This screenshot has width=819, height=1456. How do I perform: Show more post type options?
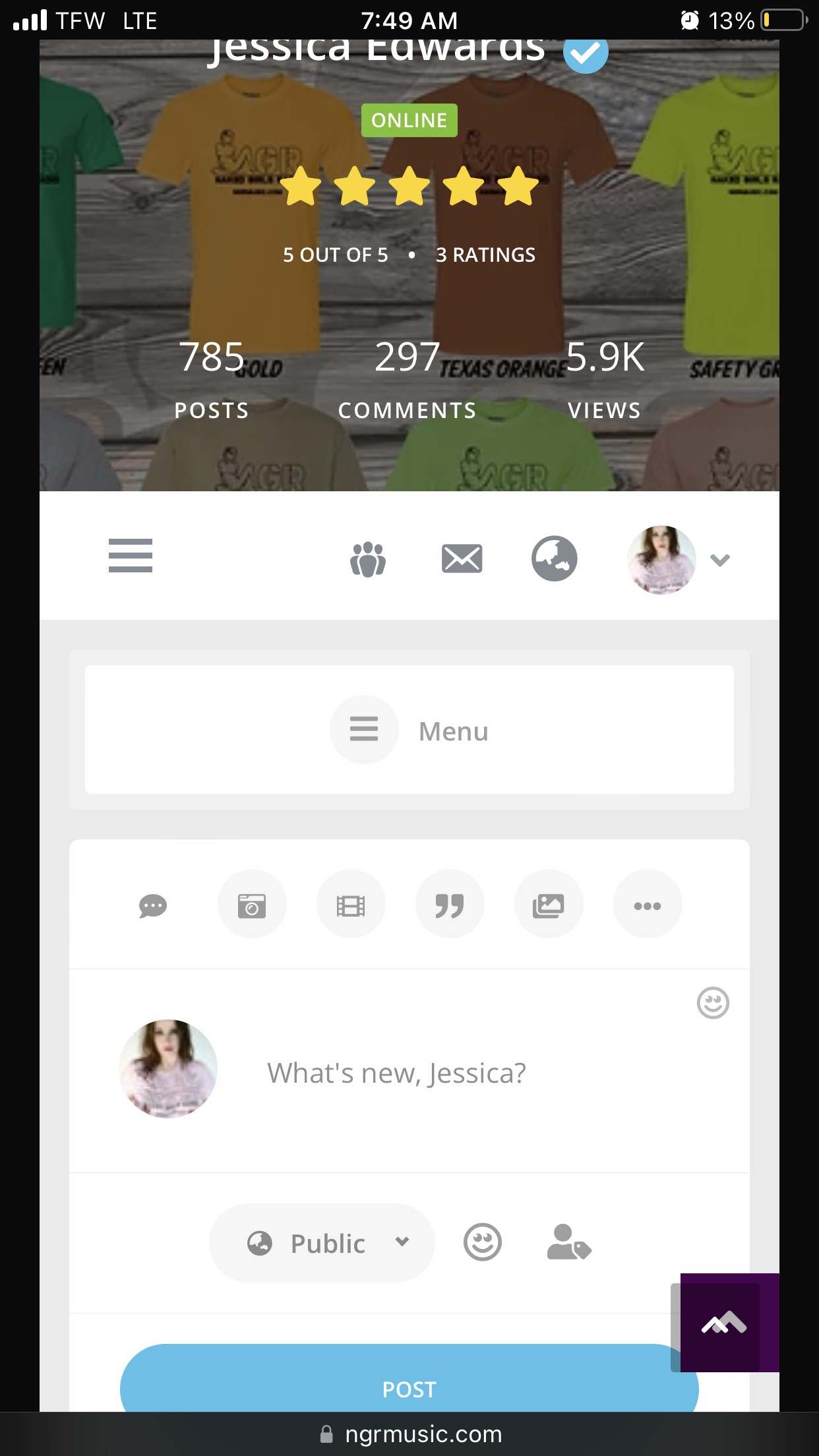648,905
